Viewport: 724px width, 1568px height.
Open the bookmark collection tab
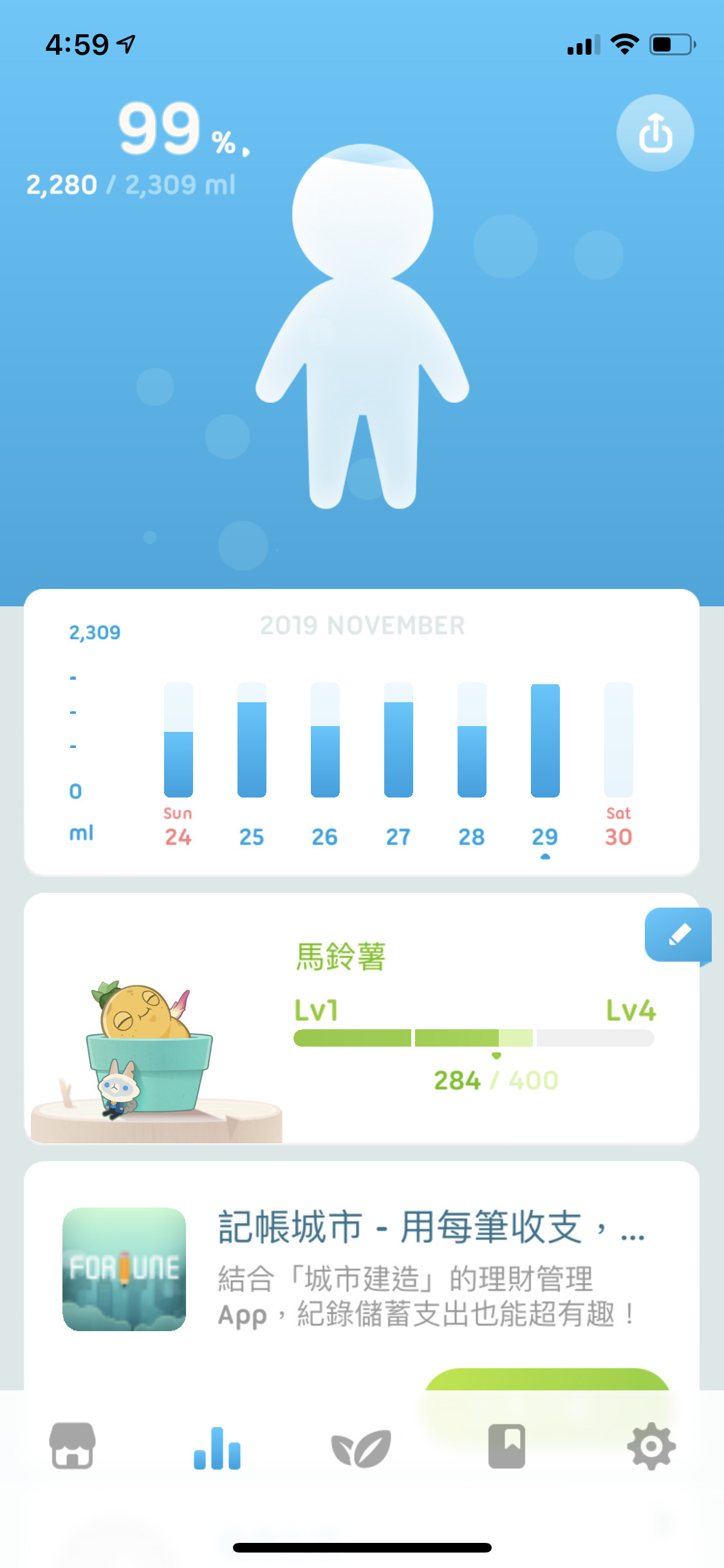(506, 1446)
